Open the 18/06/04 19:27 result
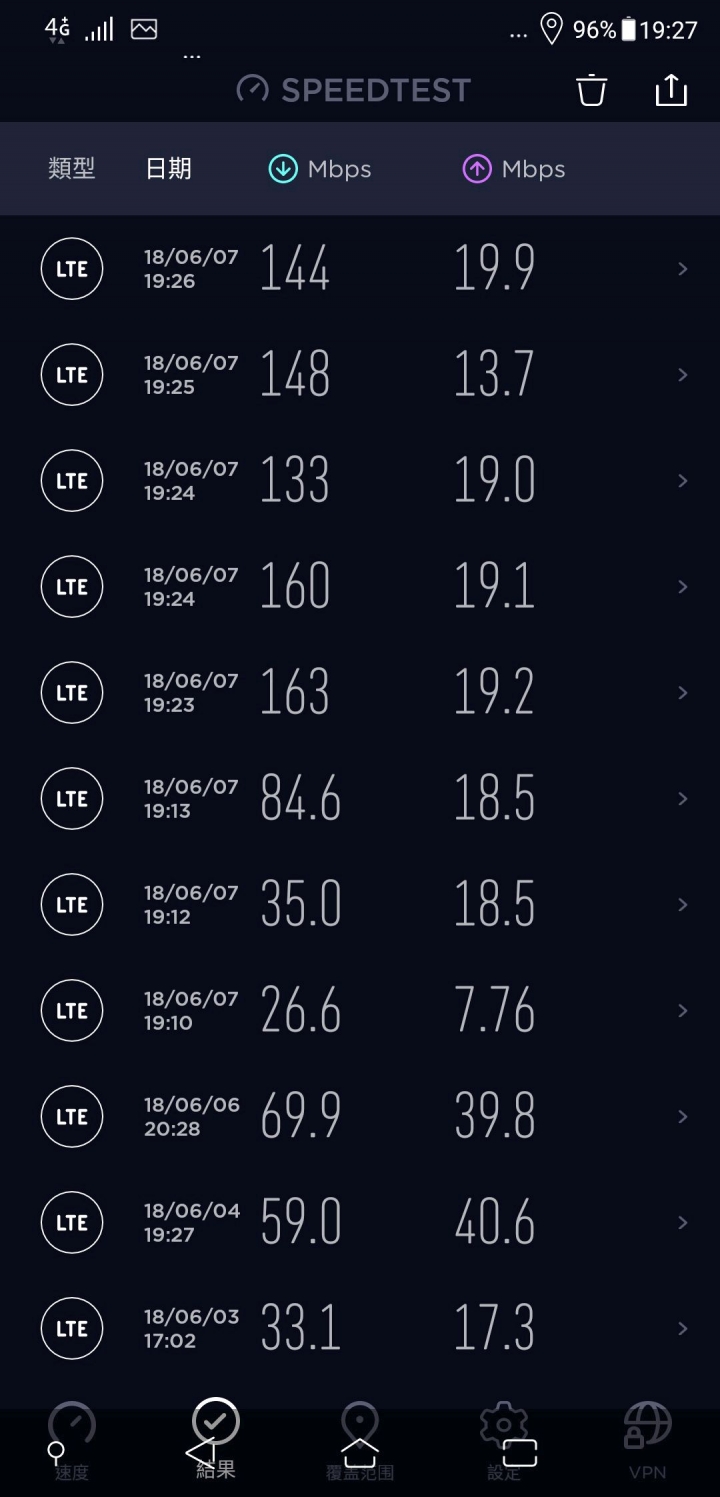The height and width of the screenshot is (1497, 720). click(x=360, y=1223)
